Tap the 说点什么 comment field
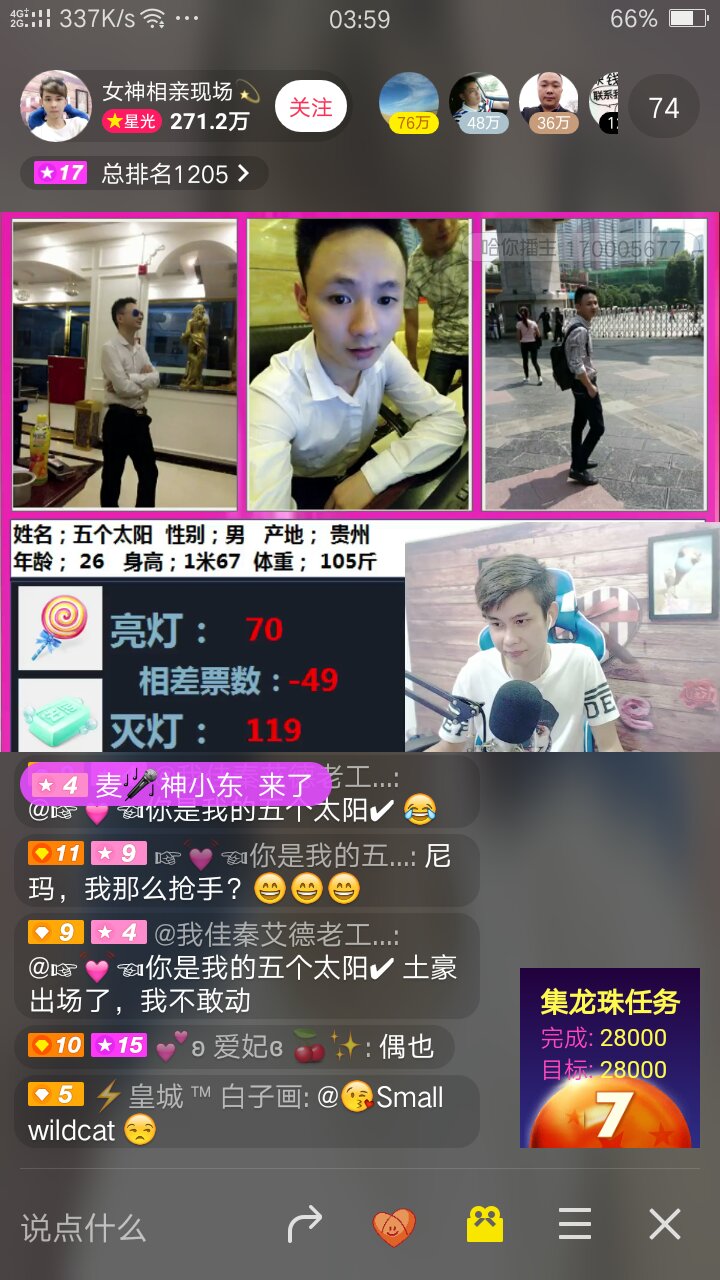The image size is (720, 1280). [84, 1227]
